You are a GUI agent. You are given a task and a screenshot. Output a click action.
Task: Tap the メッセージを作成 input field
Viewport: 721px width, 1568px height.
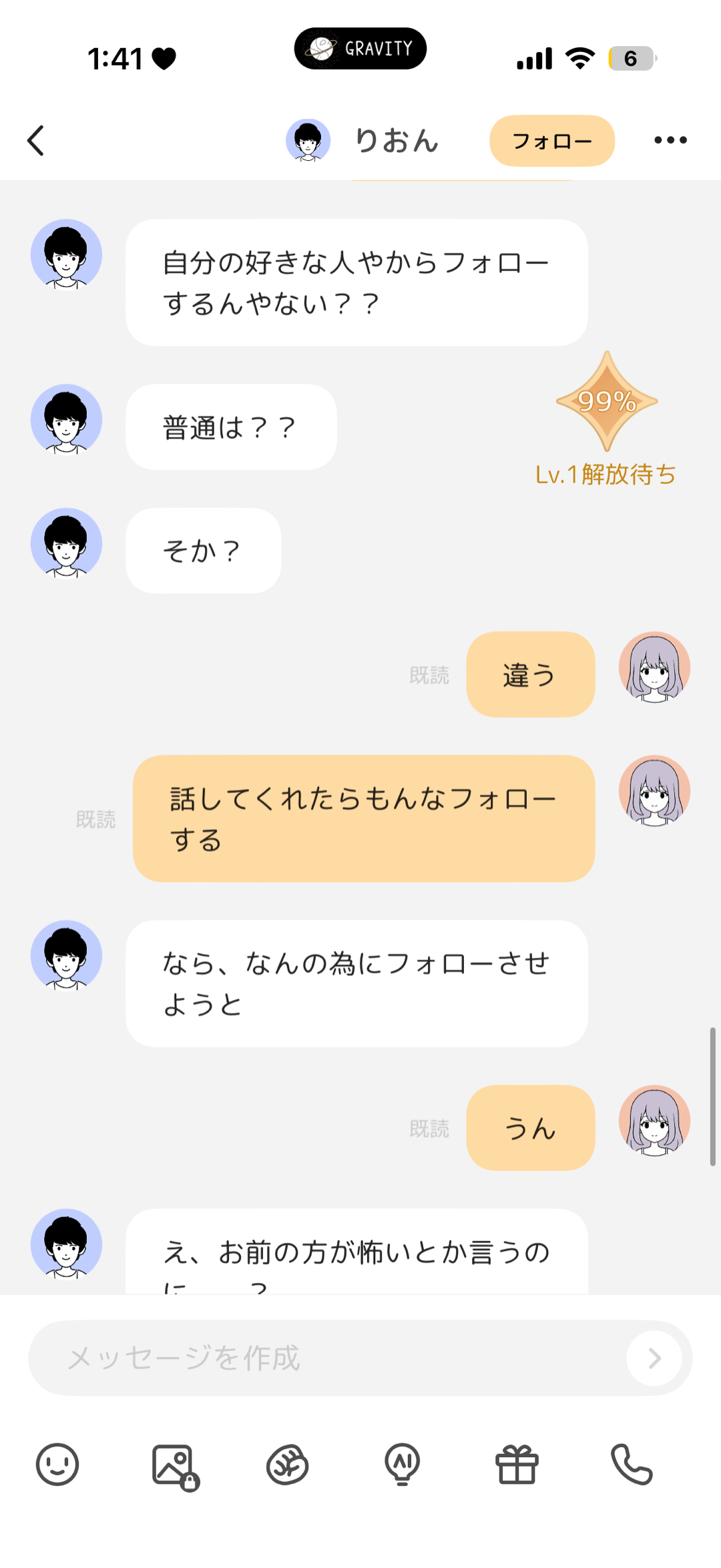click(x=300, y=1358)
